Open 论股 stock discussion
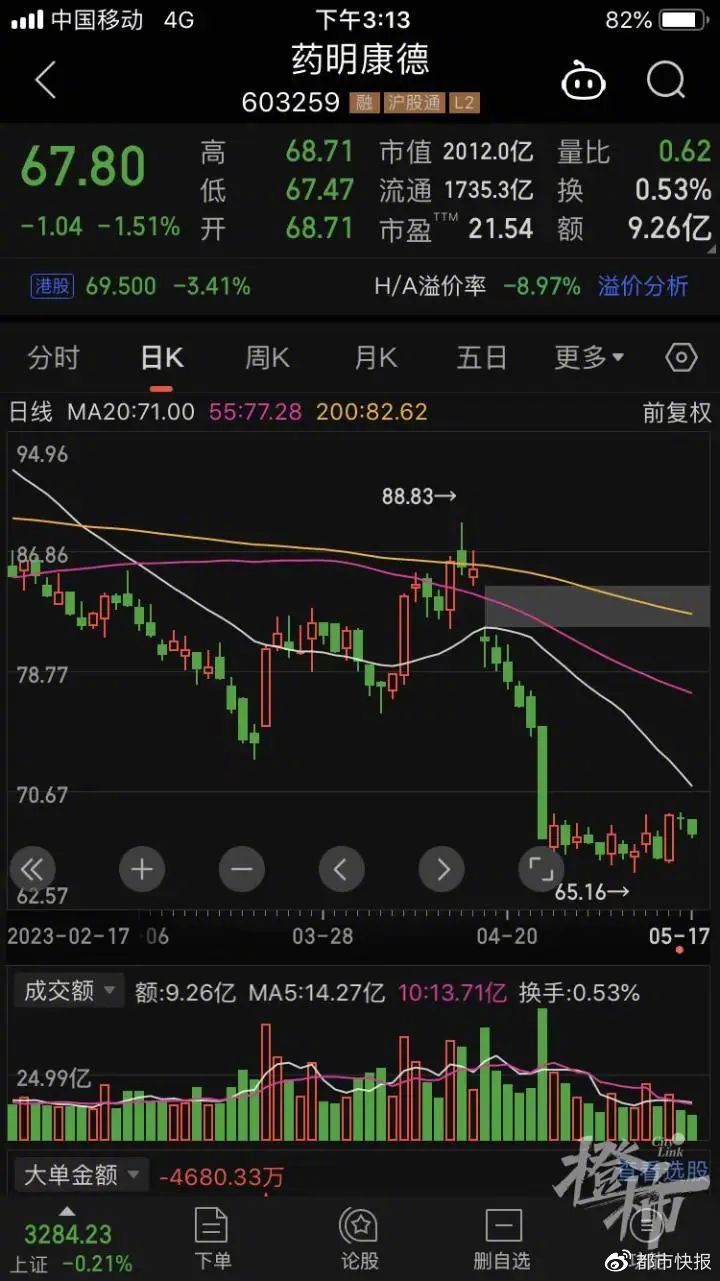The image size is (720, 1281). 358,1239
